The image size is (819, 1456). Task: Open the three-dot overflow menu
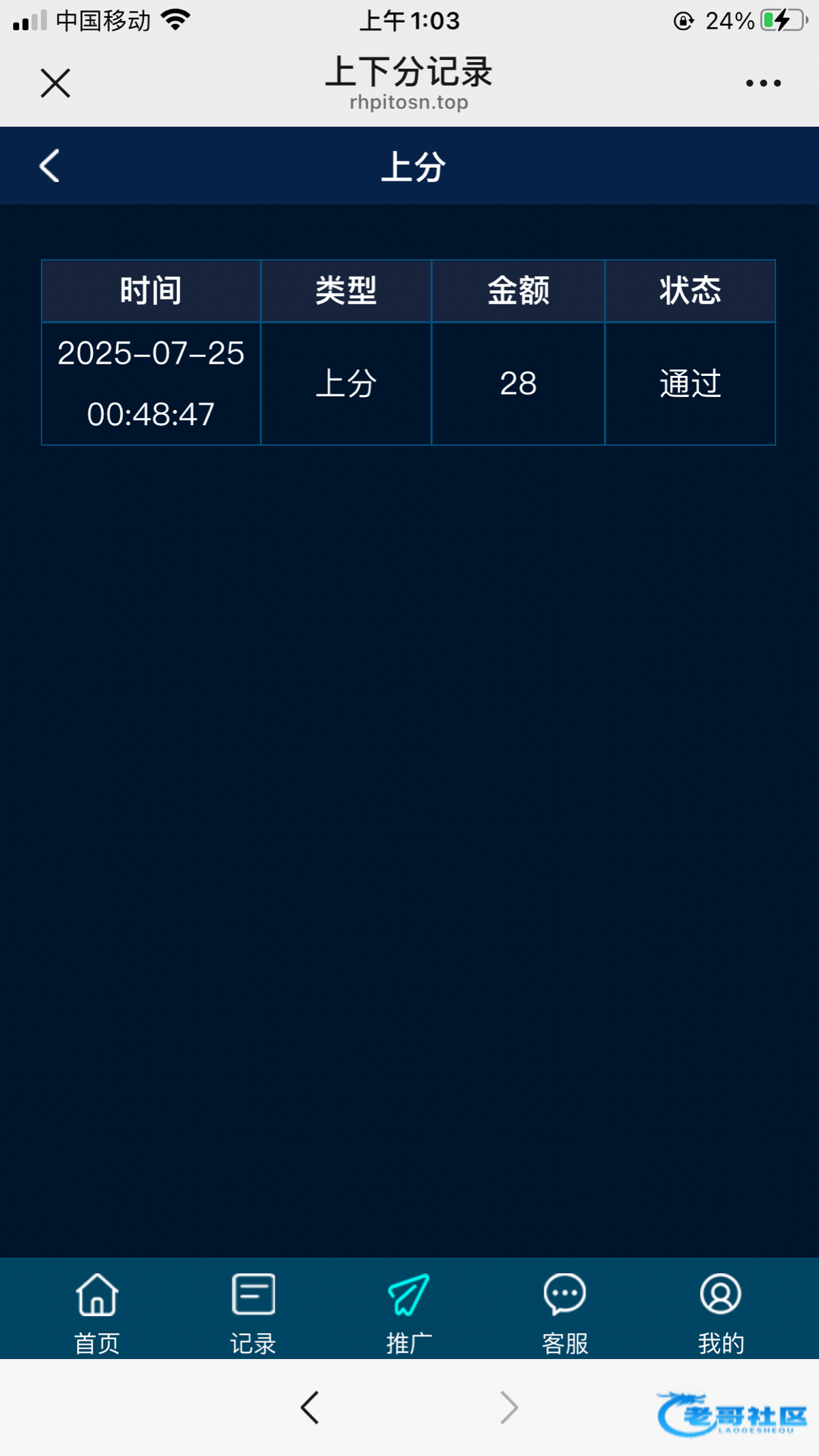pos(763,83)
